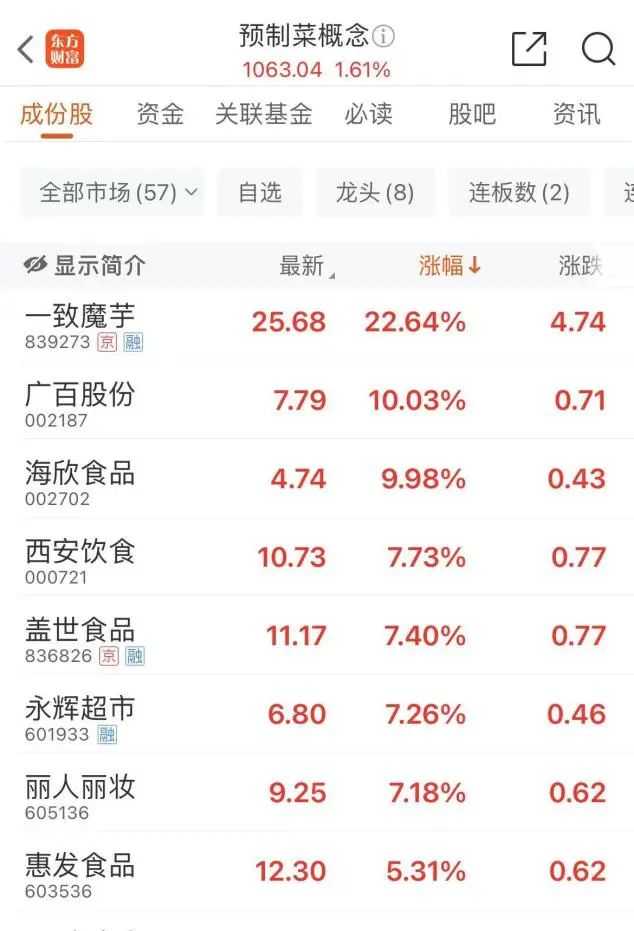Reverse the 涨幅 sort order

coord(450,265)
